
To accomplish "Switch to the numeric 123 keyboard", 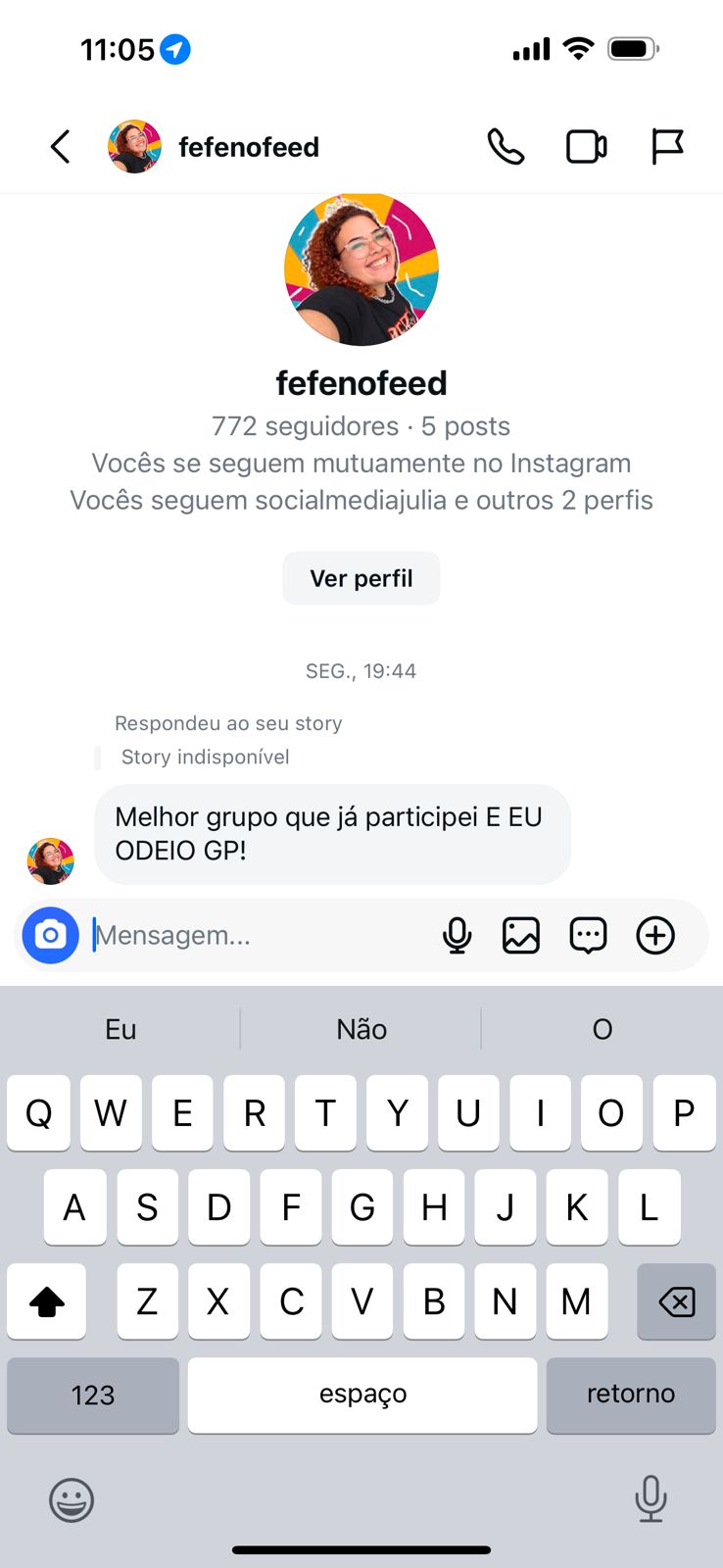I will click(92, 1395).
